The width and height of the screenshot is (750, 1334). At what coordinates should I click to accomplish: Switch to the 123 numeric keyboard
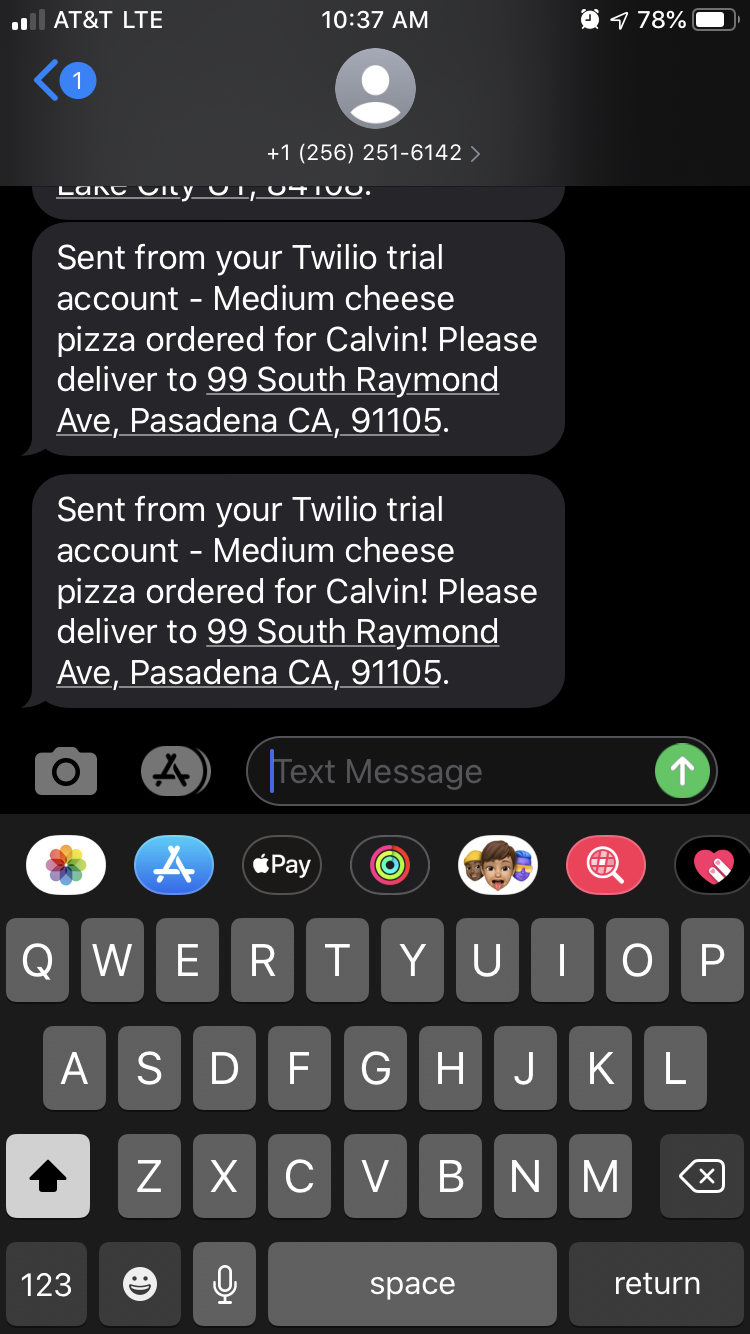click(46, 1284)
